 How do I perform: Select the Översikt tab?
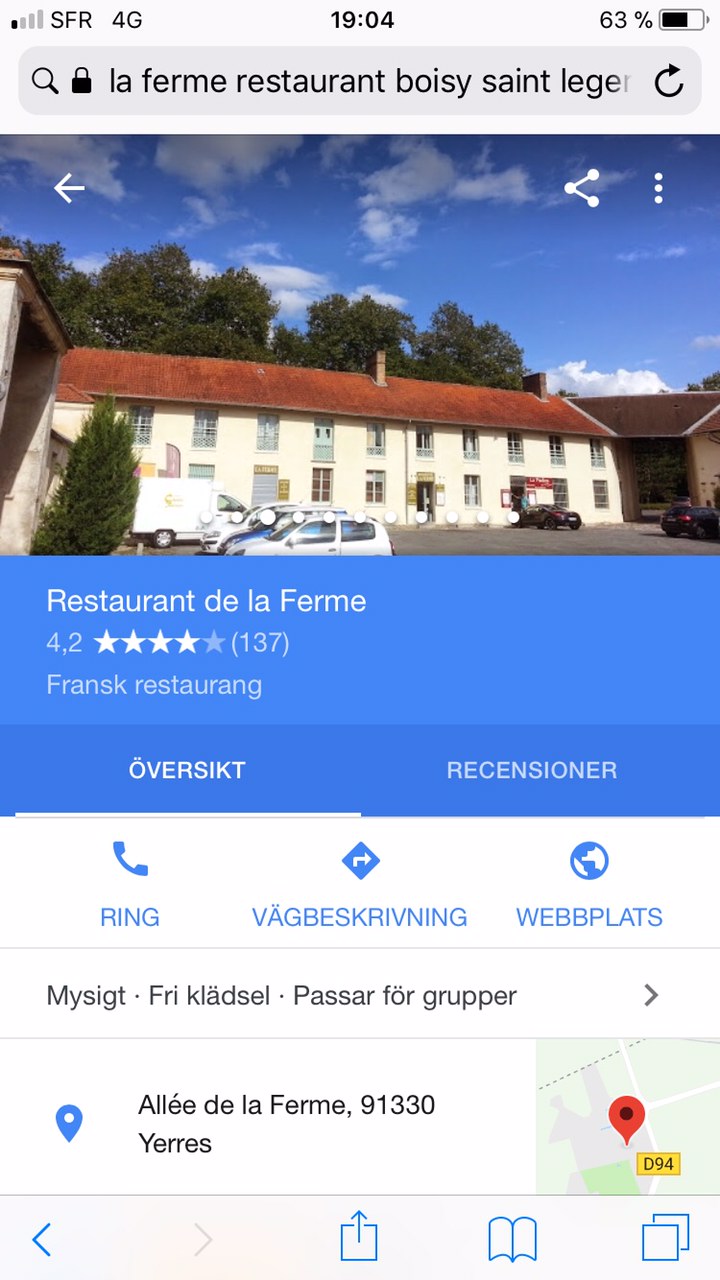(187, 770)
